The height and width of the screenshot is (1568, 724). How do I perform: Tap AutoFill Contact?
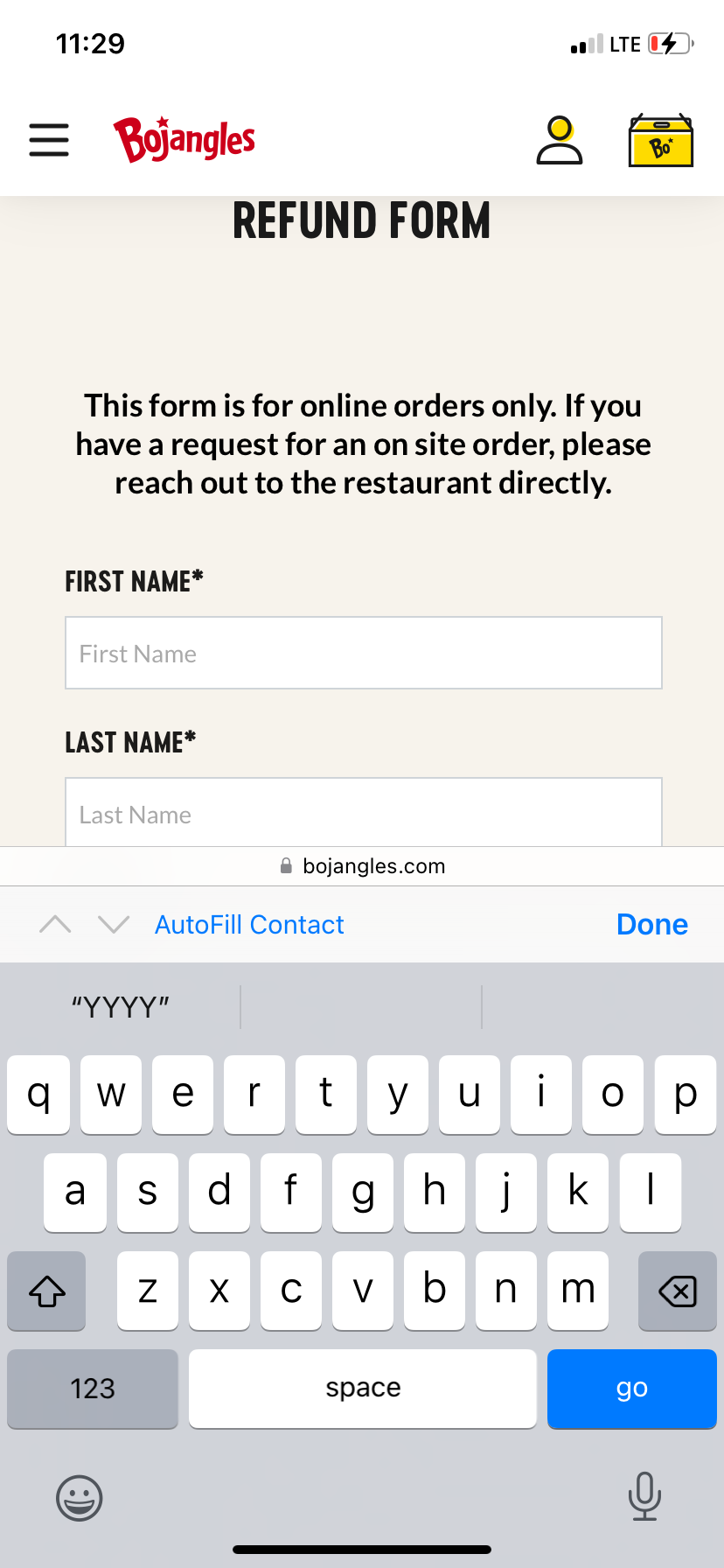(249, 925)
